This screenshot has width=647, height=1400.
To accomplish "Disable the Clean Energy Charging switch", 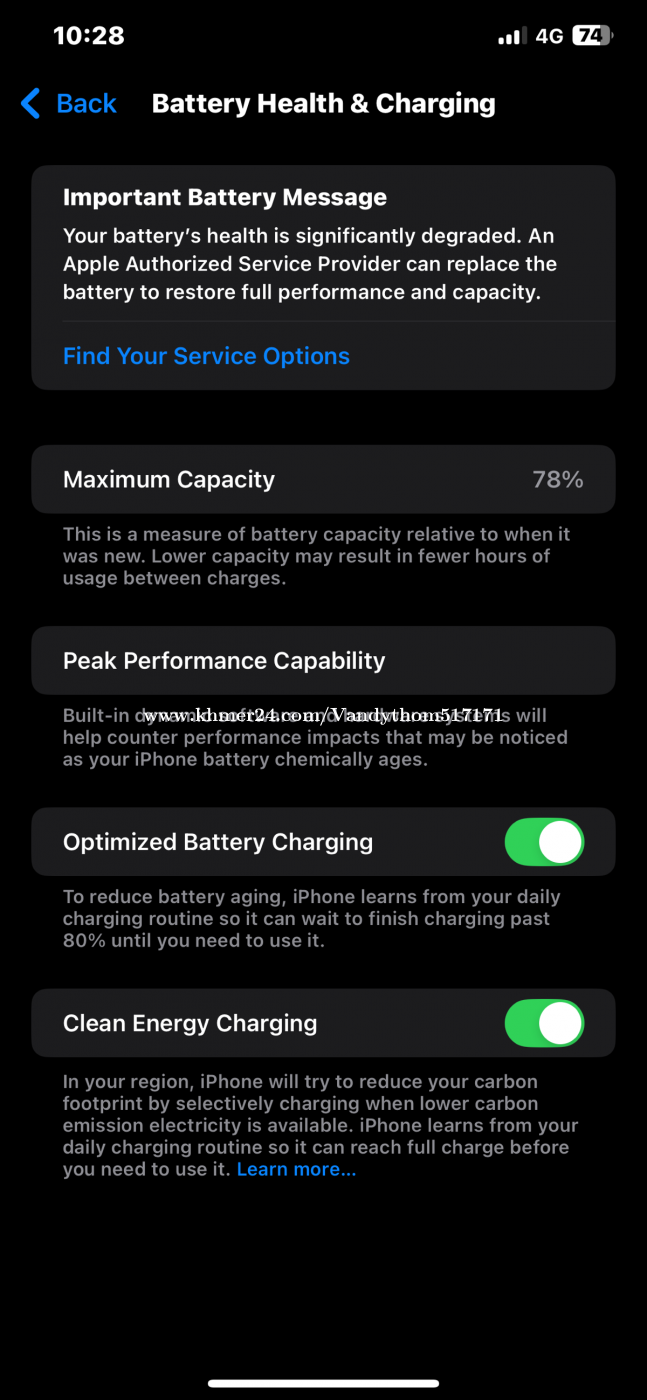I will (544, 1023).
